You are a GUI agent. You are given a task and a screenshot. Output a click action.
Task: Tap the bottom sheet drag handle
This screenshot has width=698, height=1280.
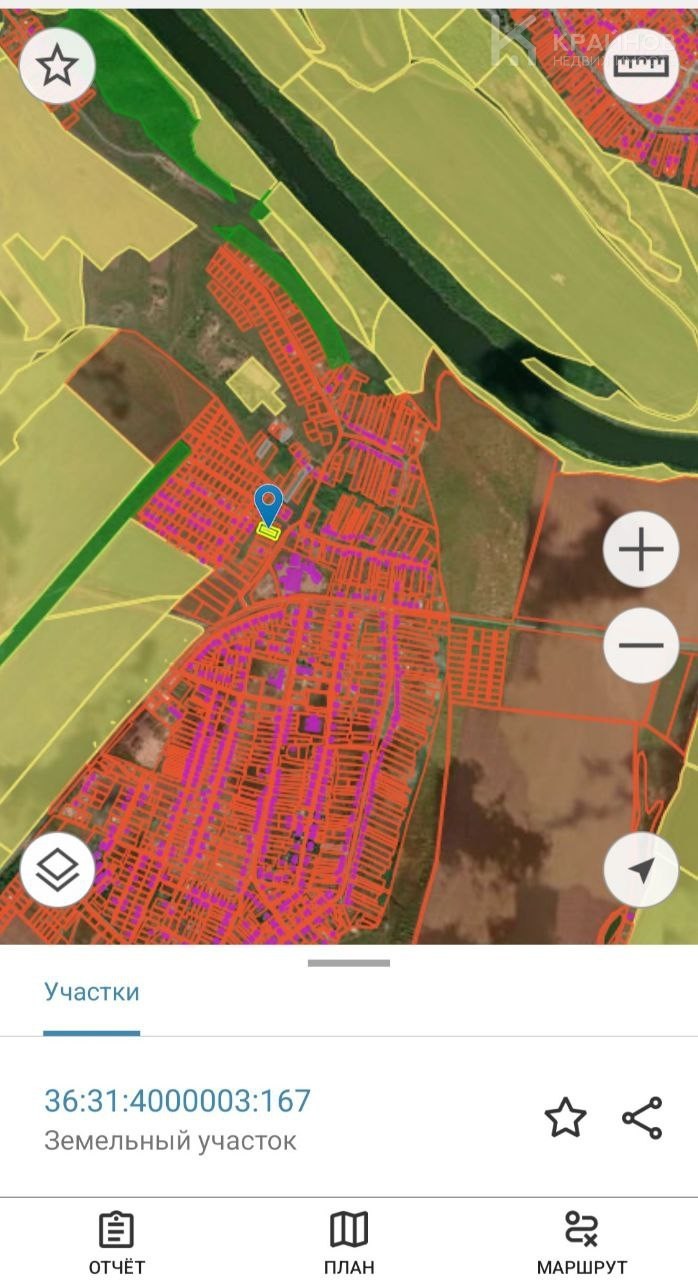pos(349,963)
